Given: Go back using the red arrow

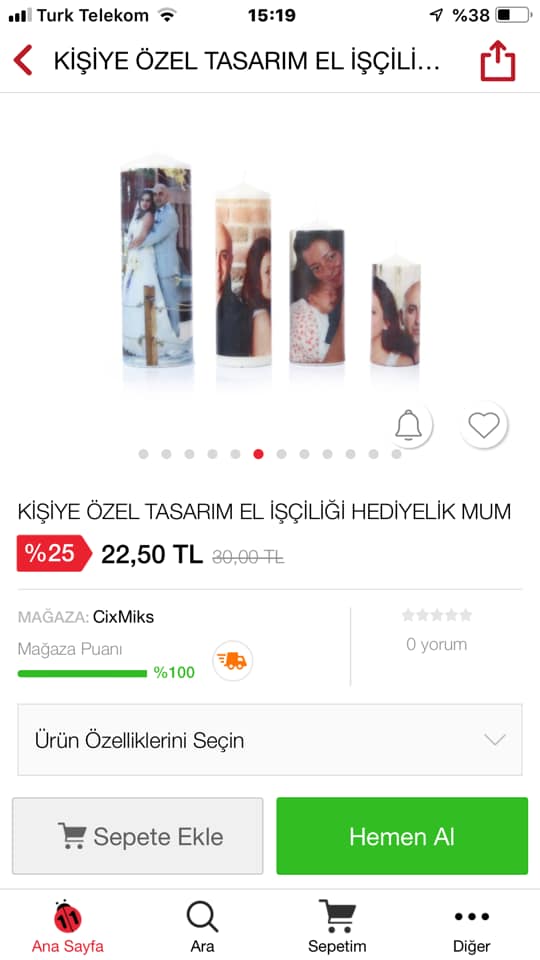Looking at the screenshot, I should 23,61.
